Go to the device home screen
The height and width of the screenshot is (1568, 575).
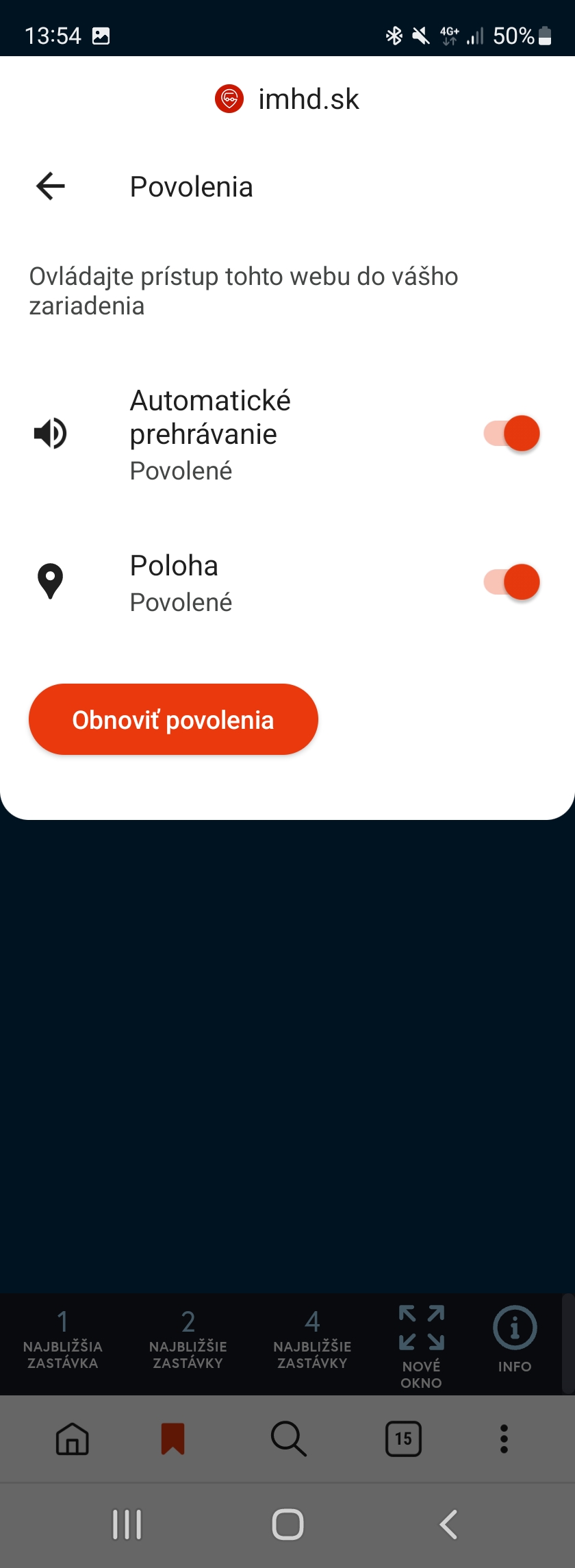pos(287,1524)
